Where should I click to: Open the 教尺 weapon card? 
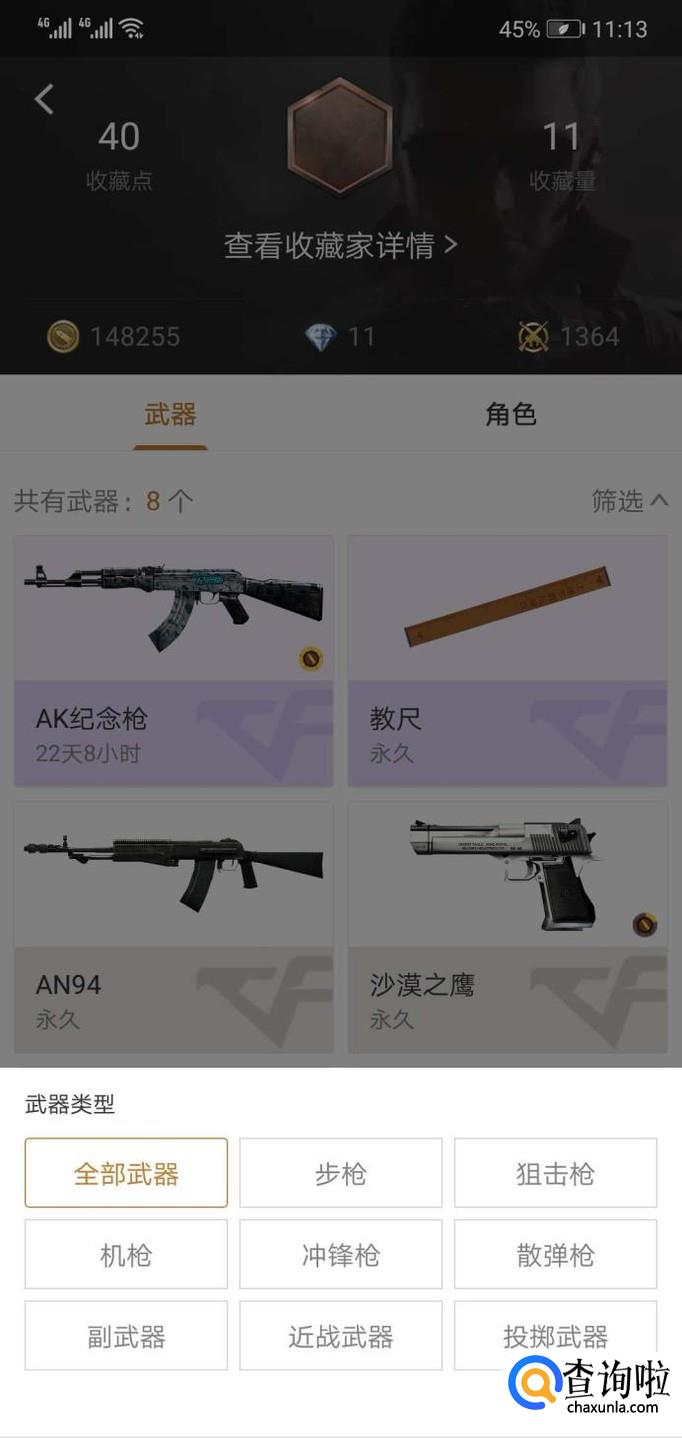(x=507, y=660)
